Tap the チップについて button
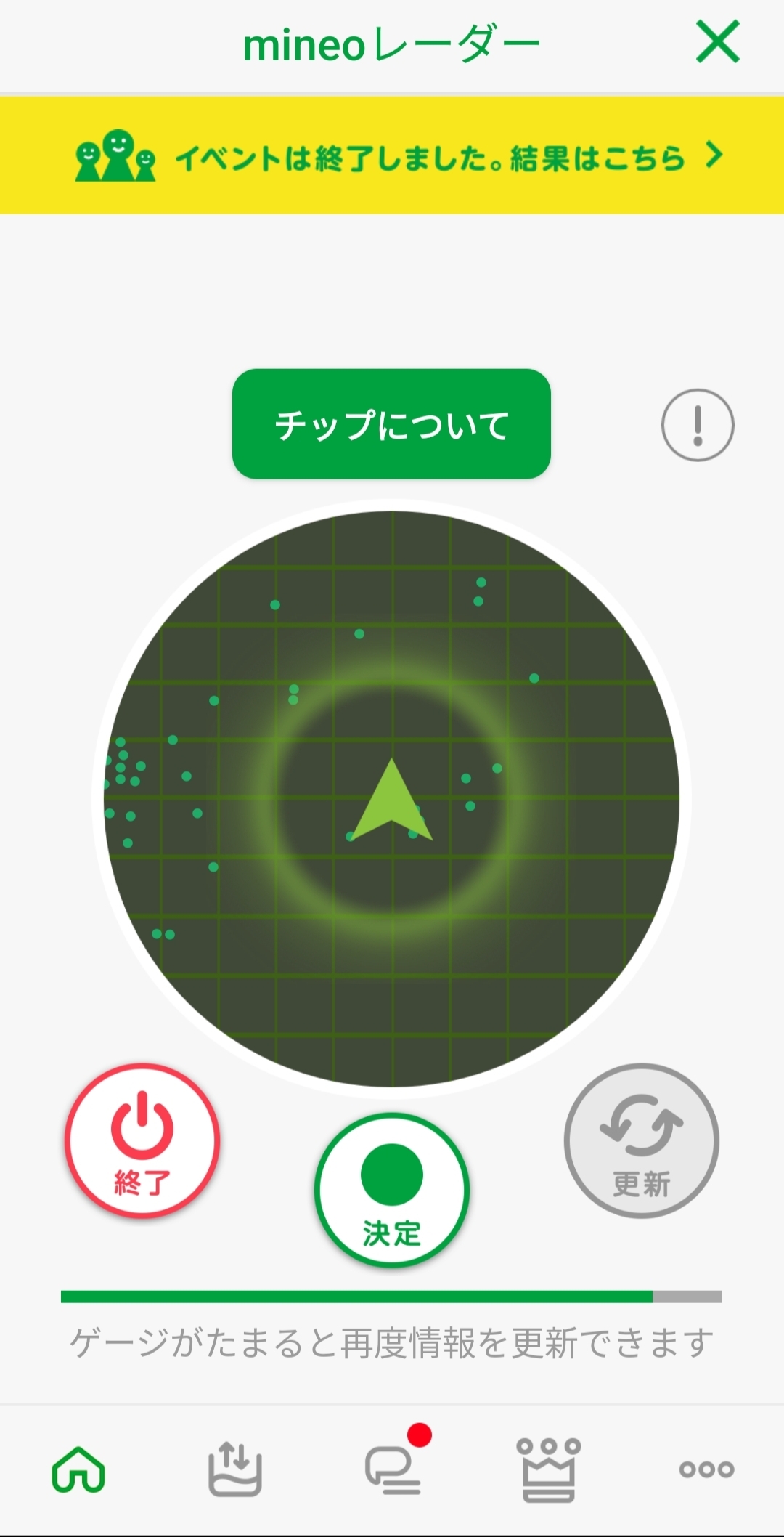The image size is (784, 1537). pyautogui.click(x=391, y=424)
